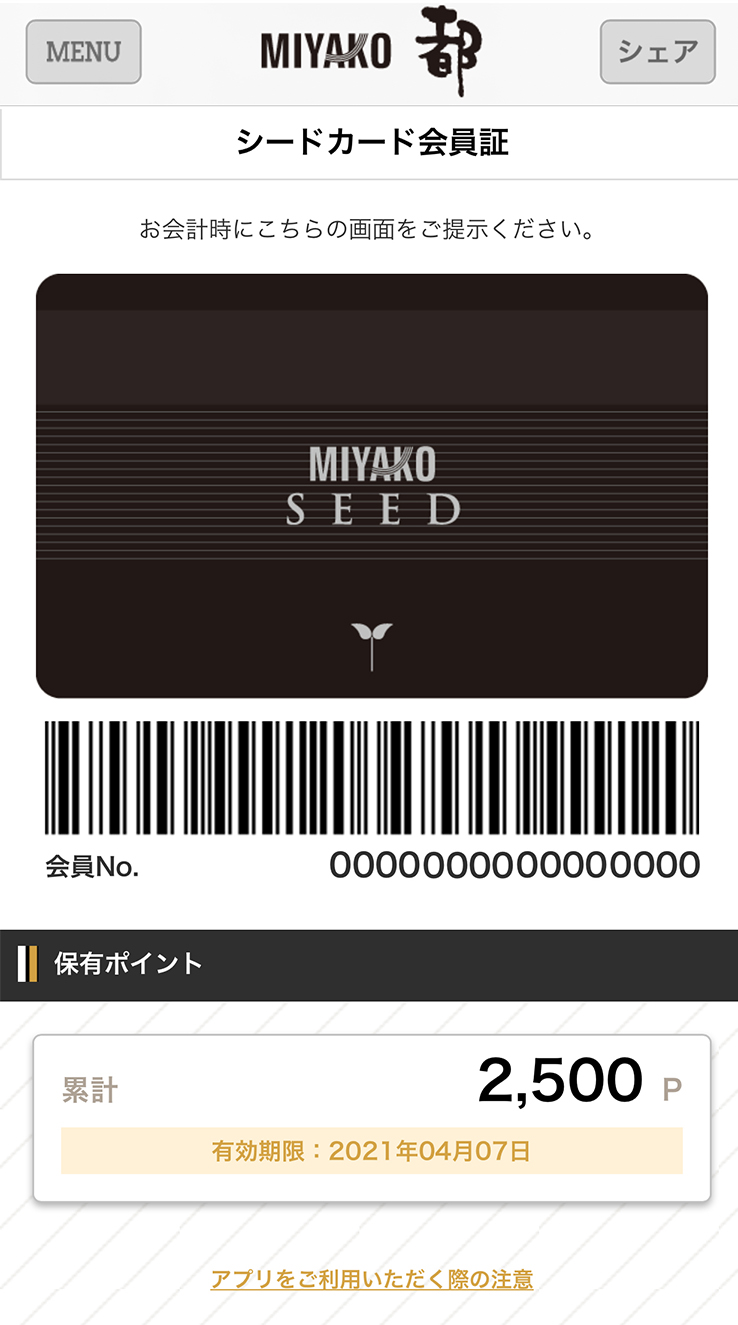Open the MENU button
Viewport: 738px width, 1325px height.
point(83,52)
